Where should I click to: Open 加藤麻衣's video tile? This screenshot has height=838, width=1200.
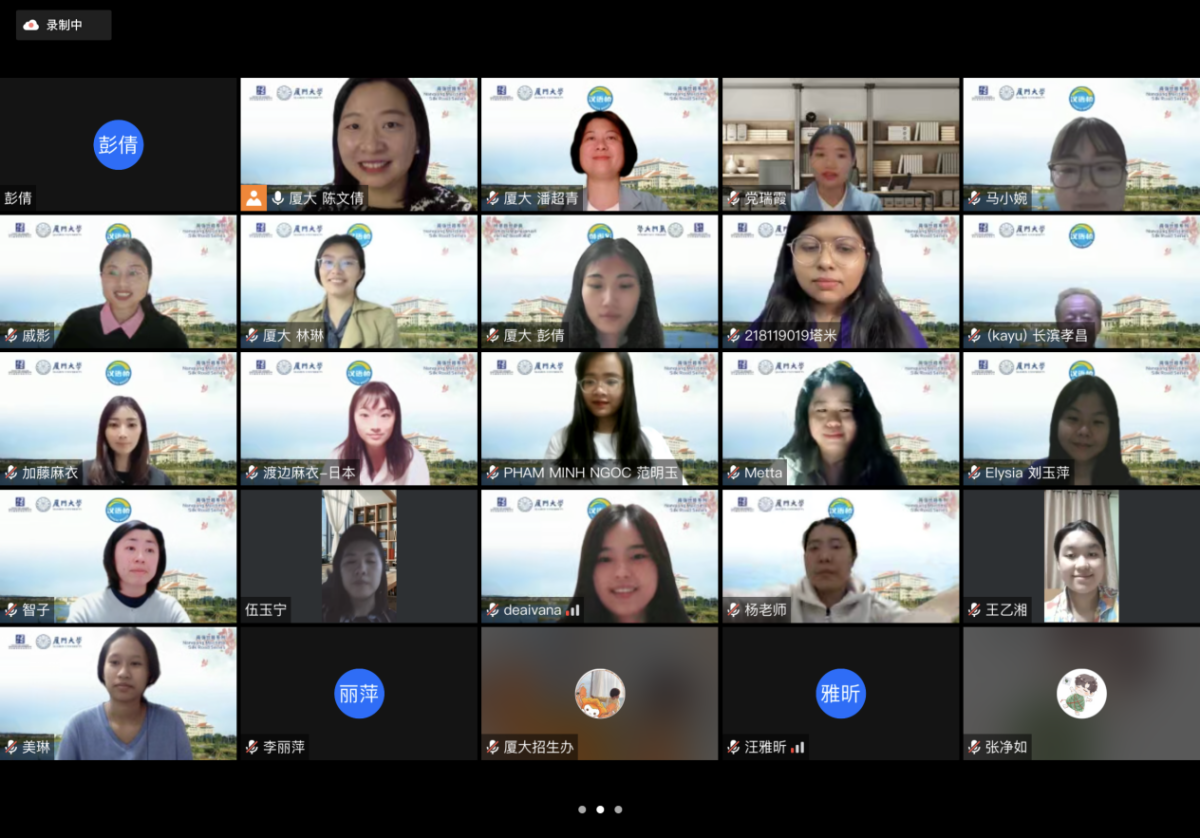(x=118, y=418)
